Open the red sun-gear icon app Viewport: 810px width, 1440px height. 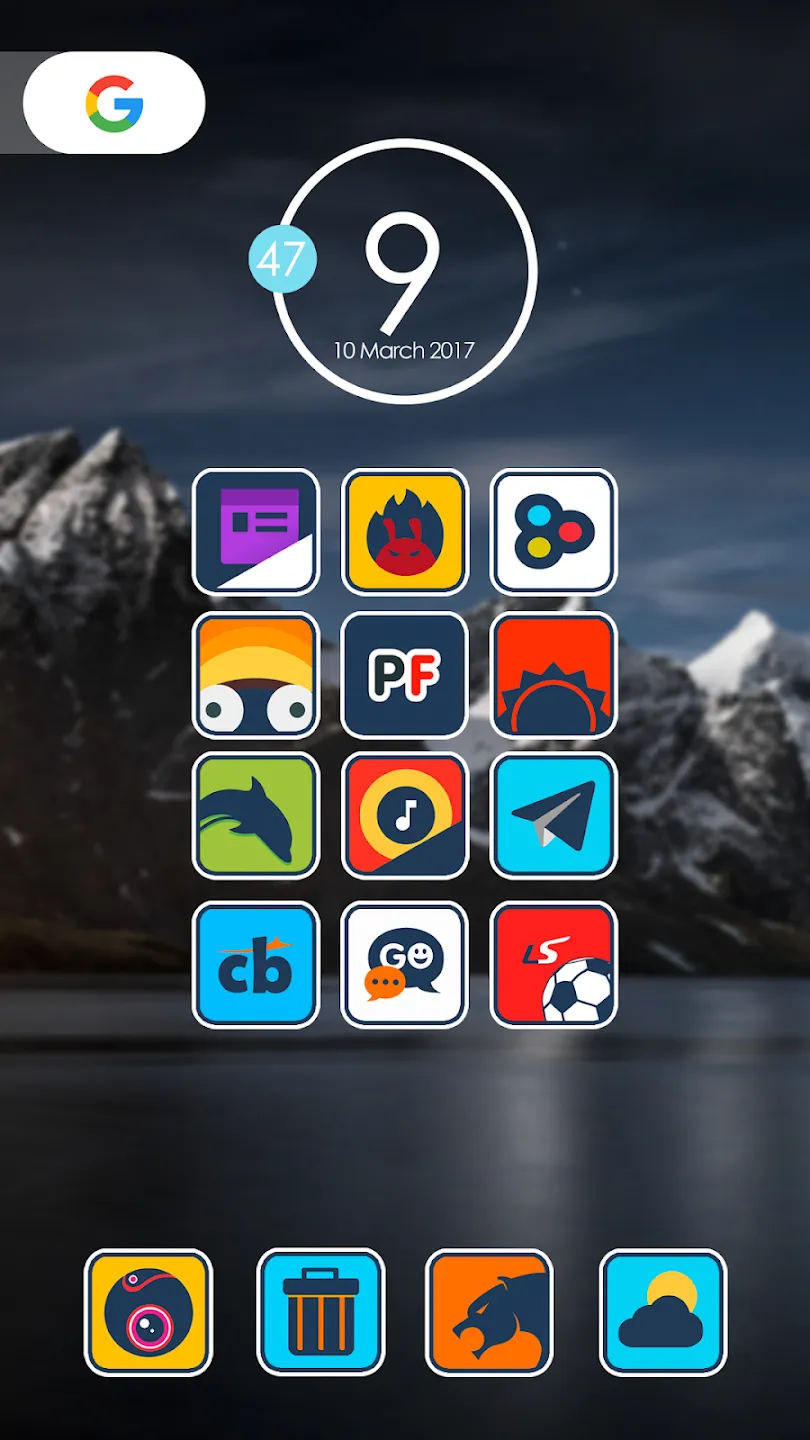pyautogui.click(x=554, y=675)
